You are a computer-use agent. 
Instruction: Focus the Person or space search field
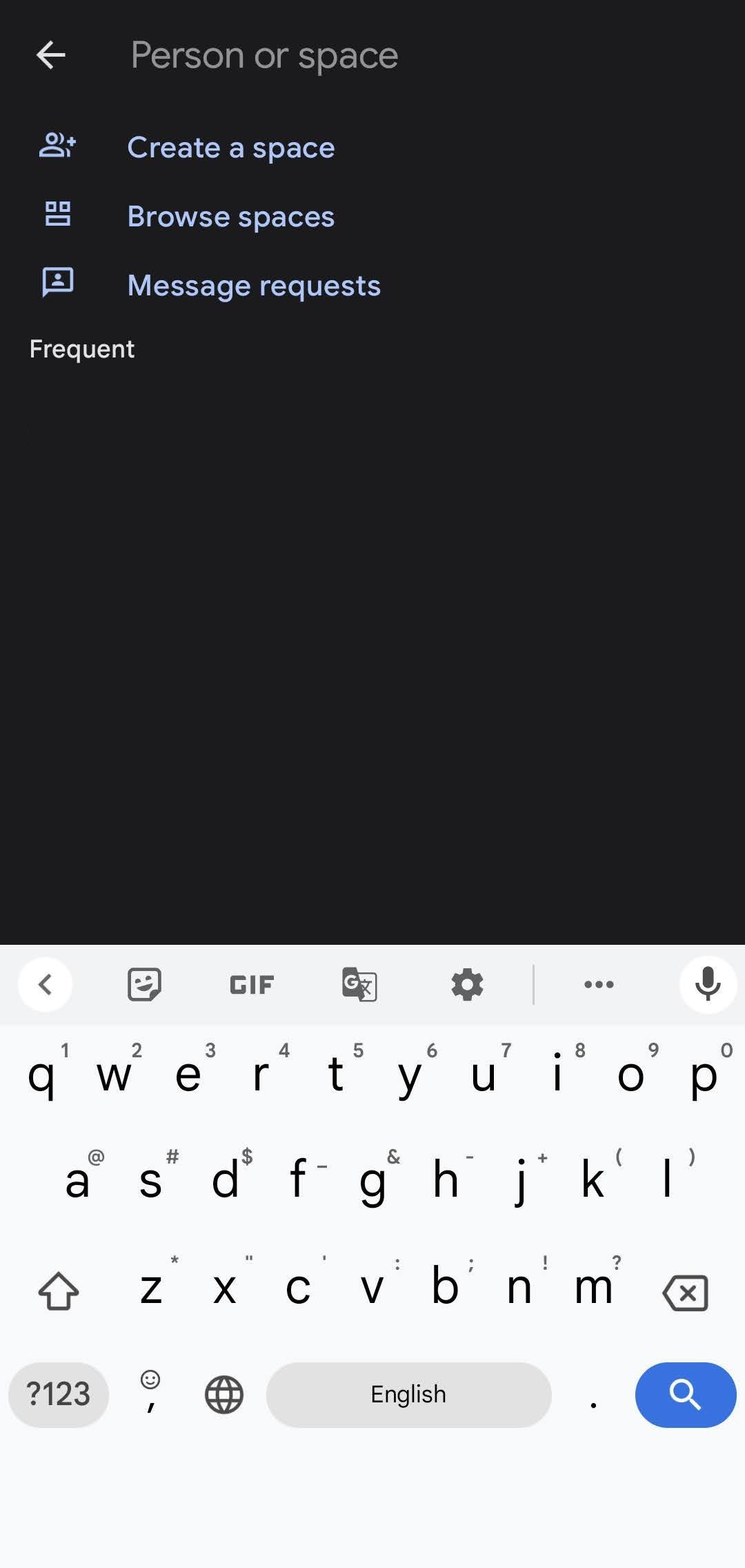point(414,55)
